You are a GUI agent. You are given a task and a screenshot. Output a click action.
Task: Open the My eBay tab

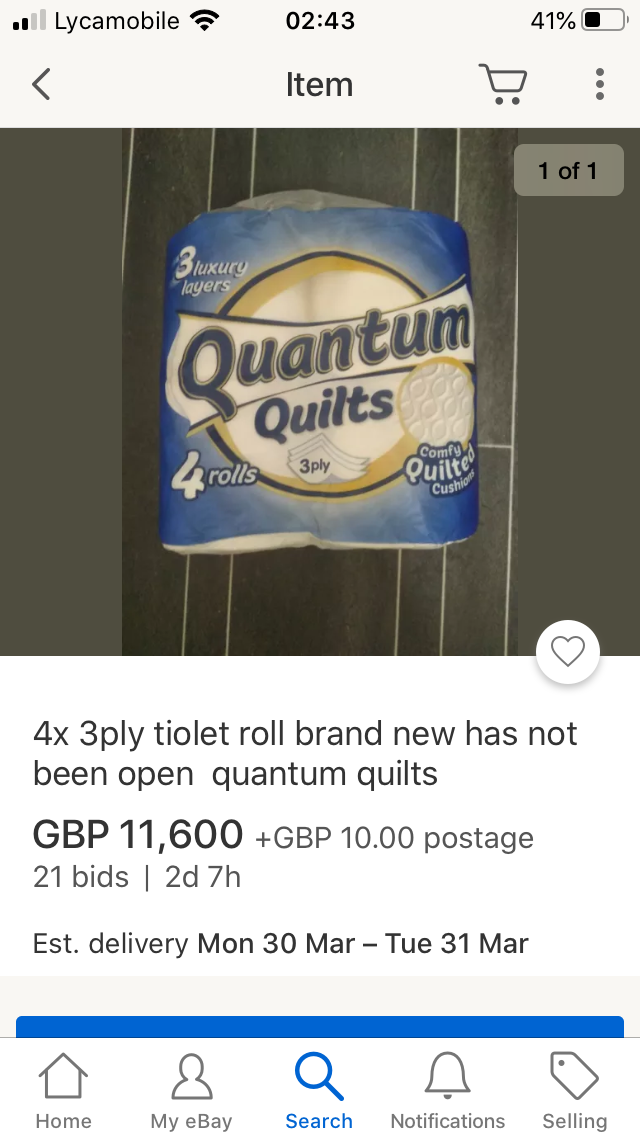pyautogui.click(x=191, y=1090)
